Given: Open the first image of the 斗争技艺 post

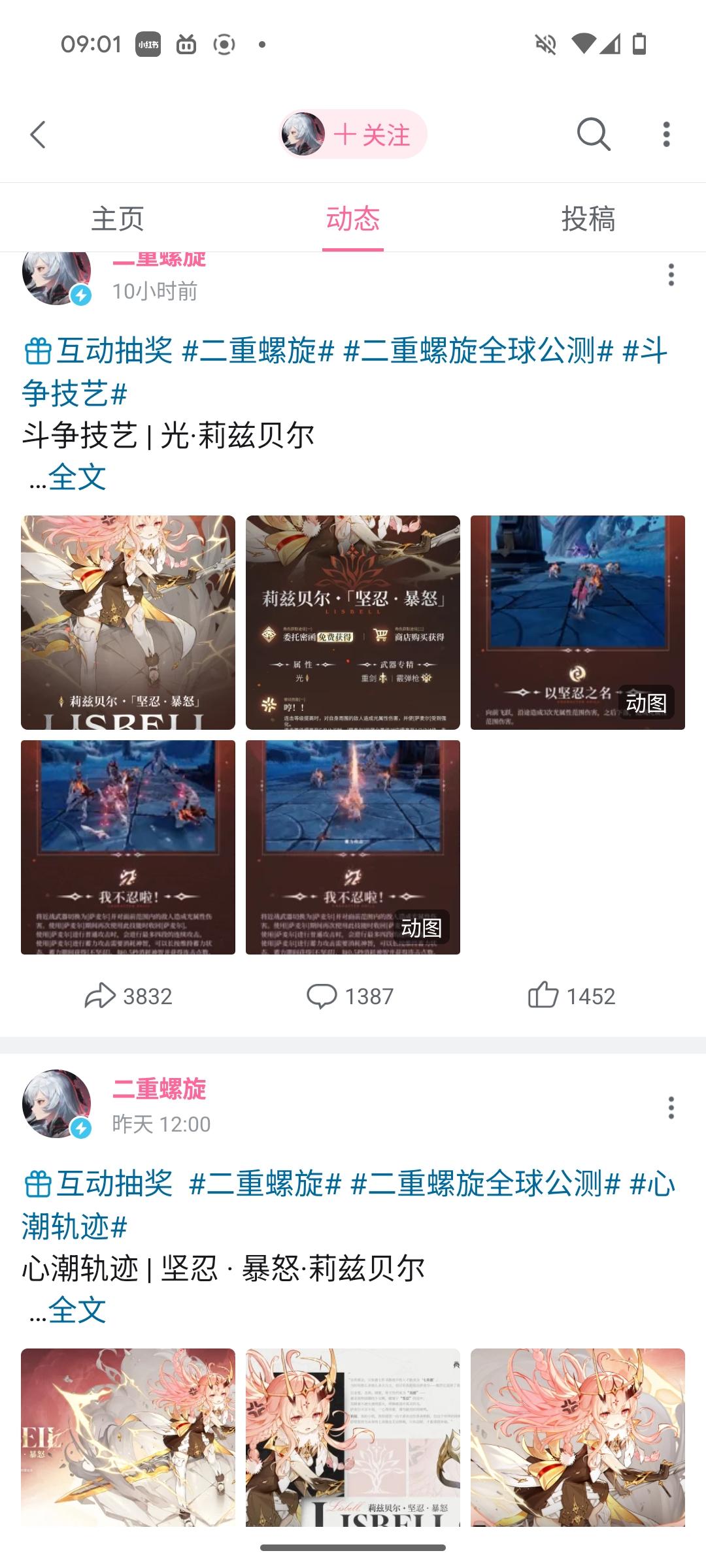Looking at the screenshot, I should (x=128, y=622).
